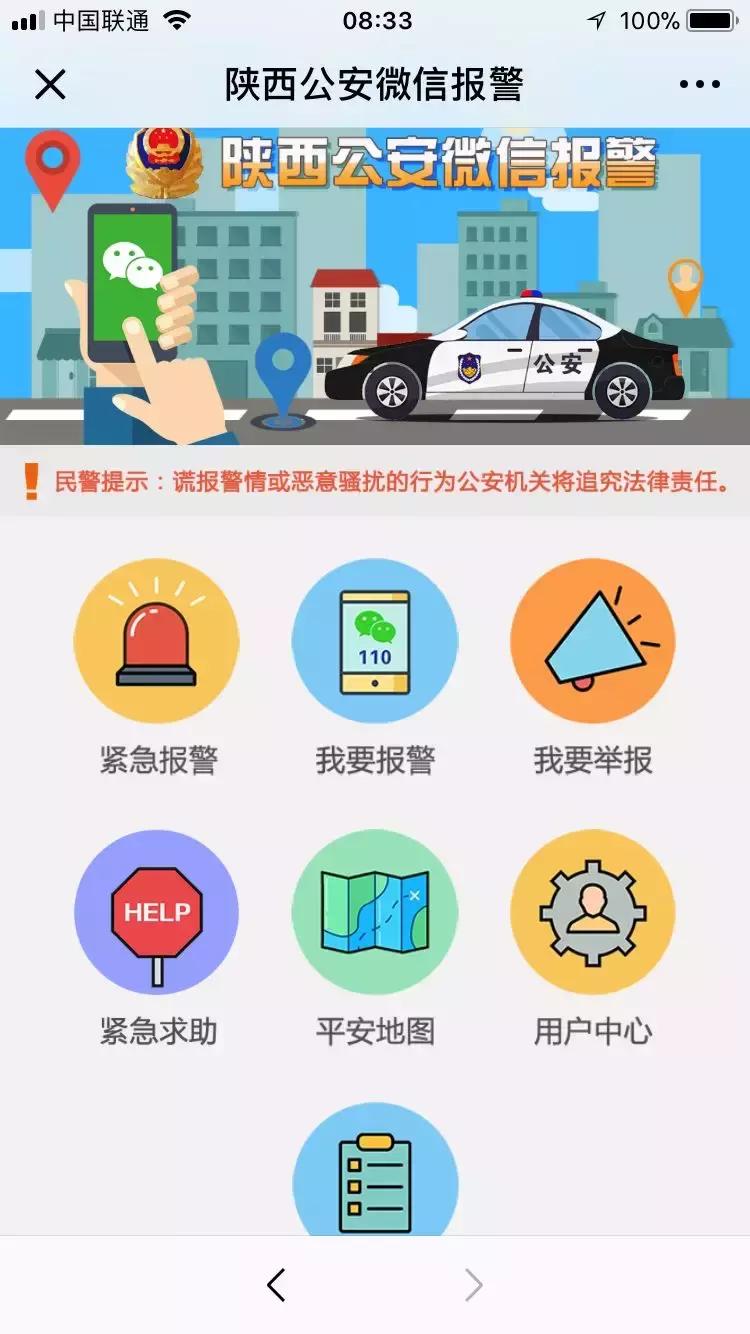Close the page with the X button
The width and height of the screenshot is (750, 1334).
point(46,84)
